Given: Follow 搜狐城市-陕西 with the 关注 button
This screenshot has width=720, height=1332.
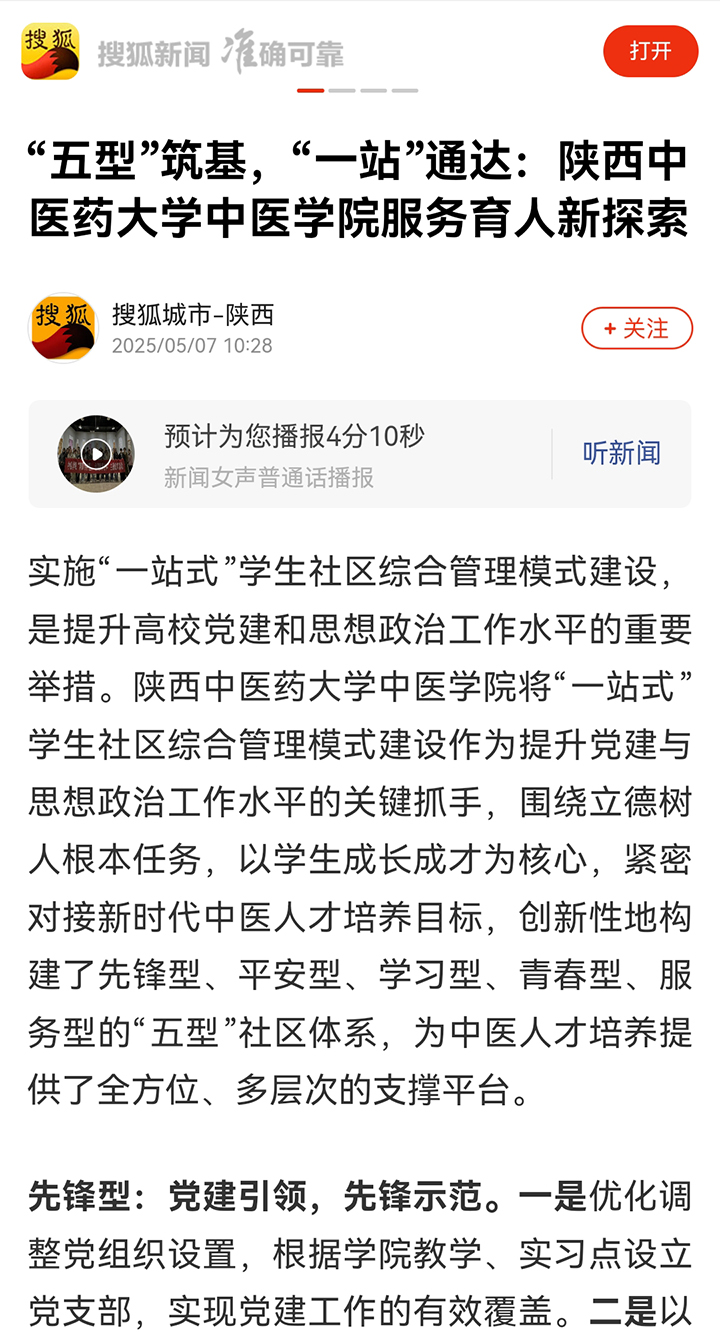Looking at the screenshot, I should [637, 328].
